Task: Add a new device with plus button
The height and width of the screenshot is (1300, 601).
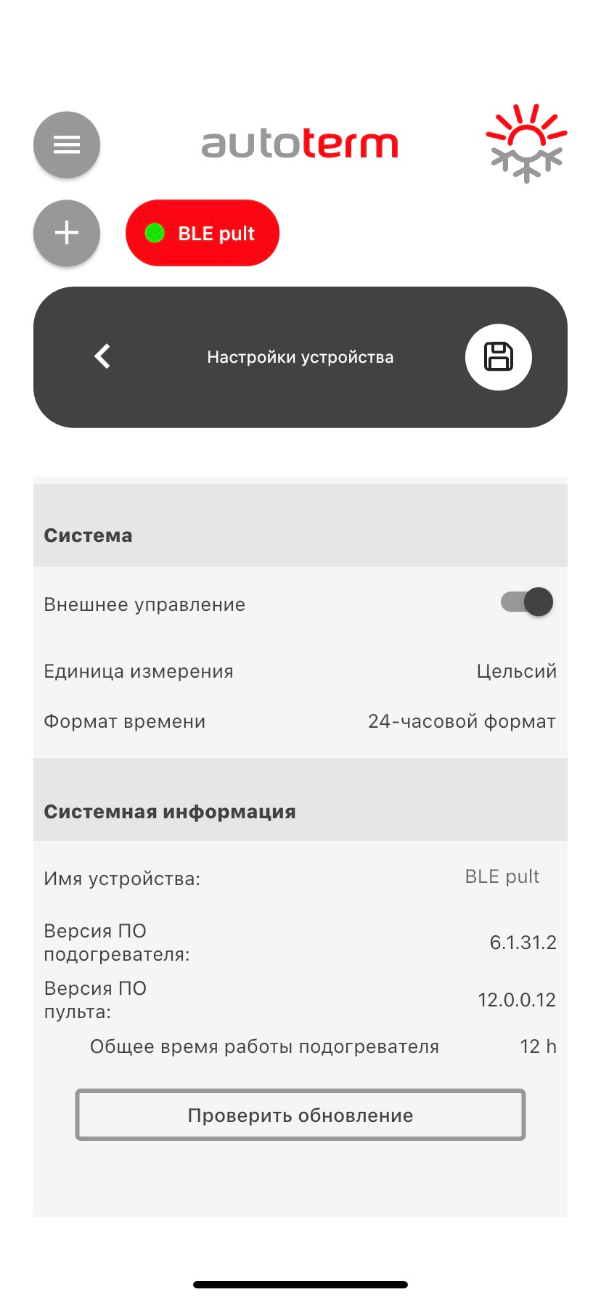Action: (x=66, y=233)
